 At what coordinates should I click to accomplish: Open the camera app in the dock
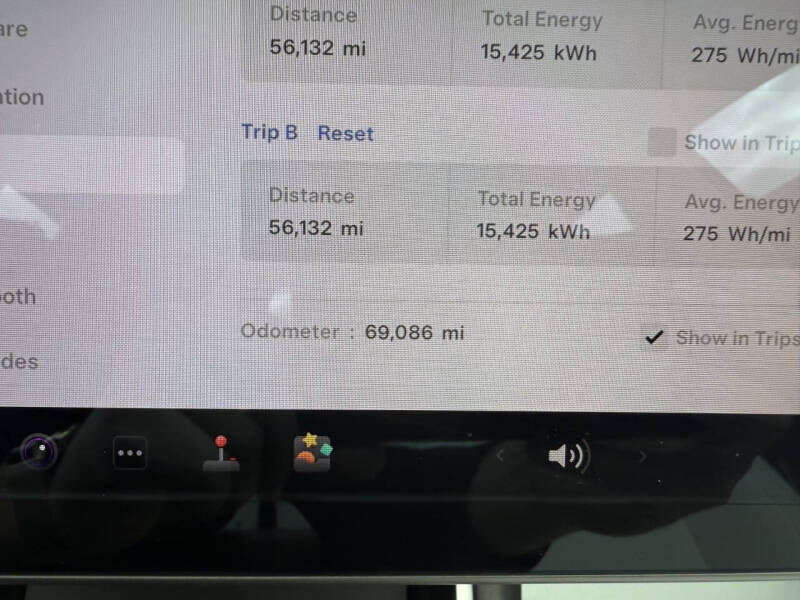point(40,454)
